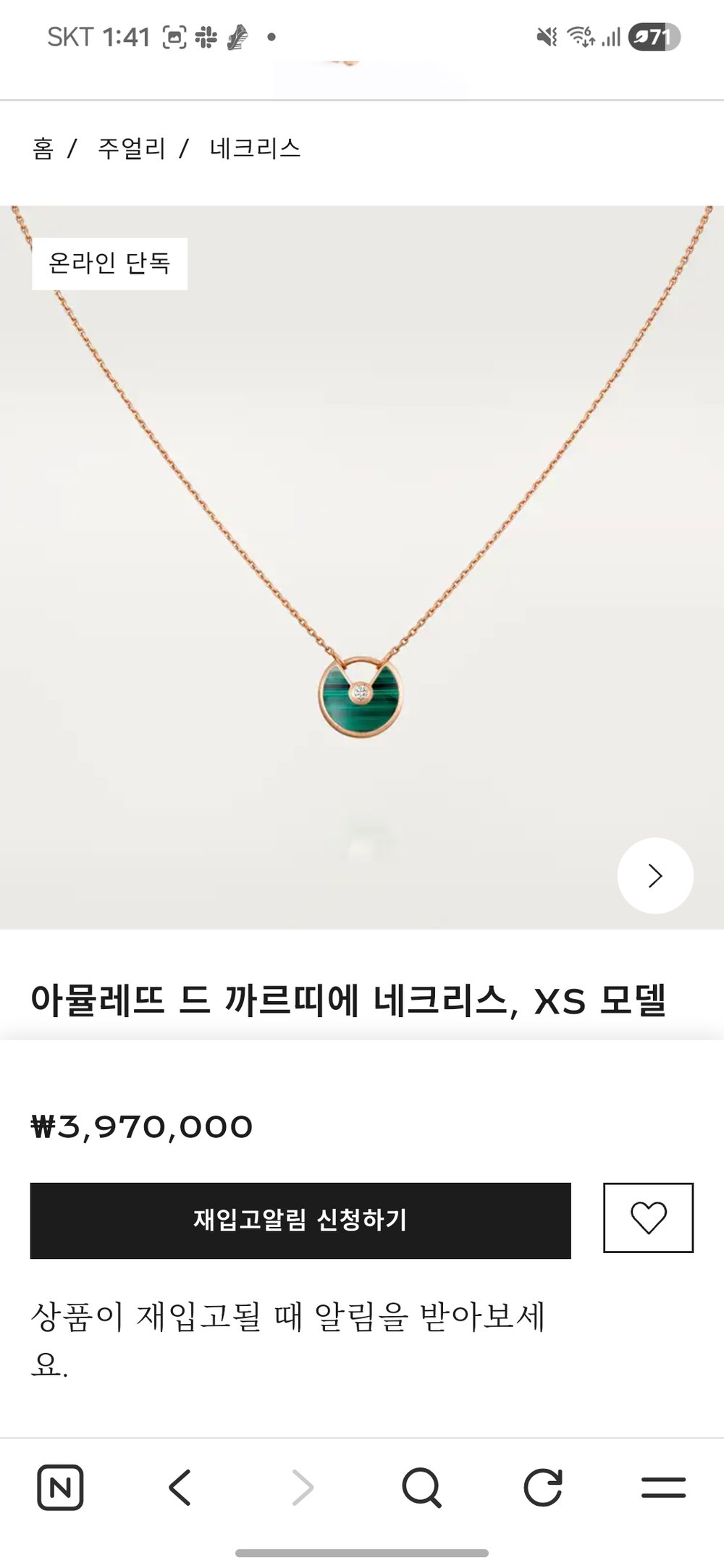The width and height of the screenshot is (724, 1568).
Task: Tap 재입고알림 신청하기 button
Action: coord(300,1220)
